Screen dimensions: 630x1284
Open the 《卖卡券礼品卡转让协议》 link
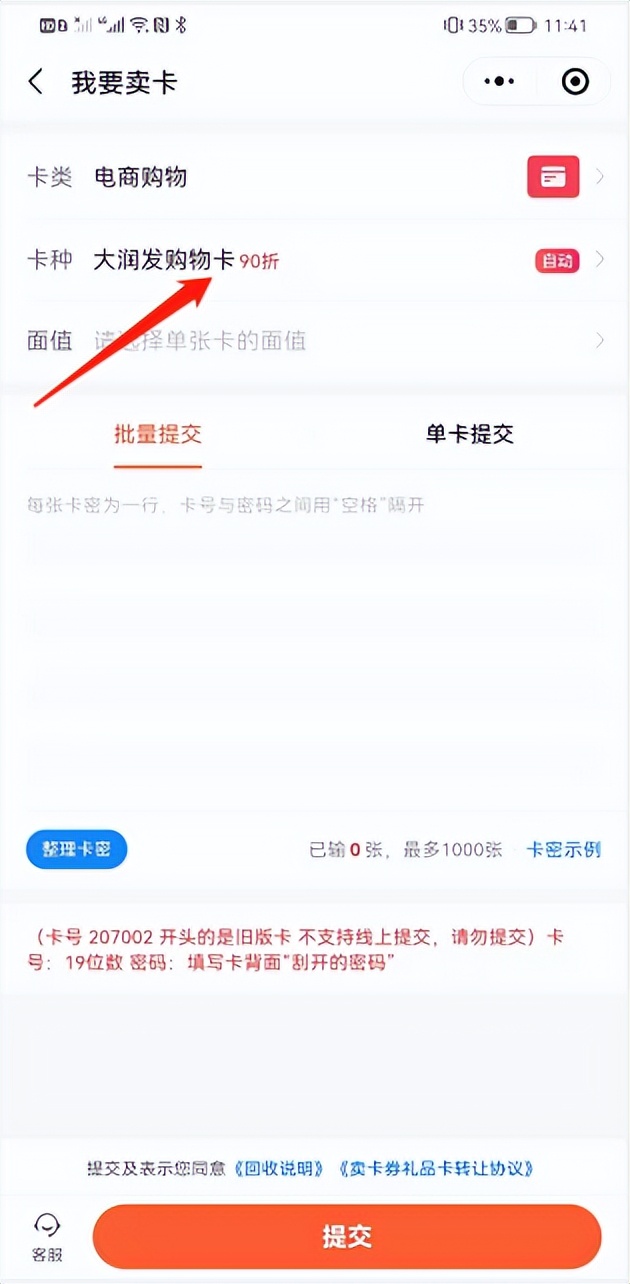coord(437,1168)
